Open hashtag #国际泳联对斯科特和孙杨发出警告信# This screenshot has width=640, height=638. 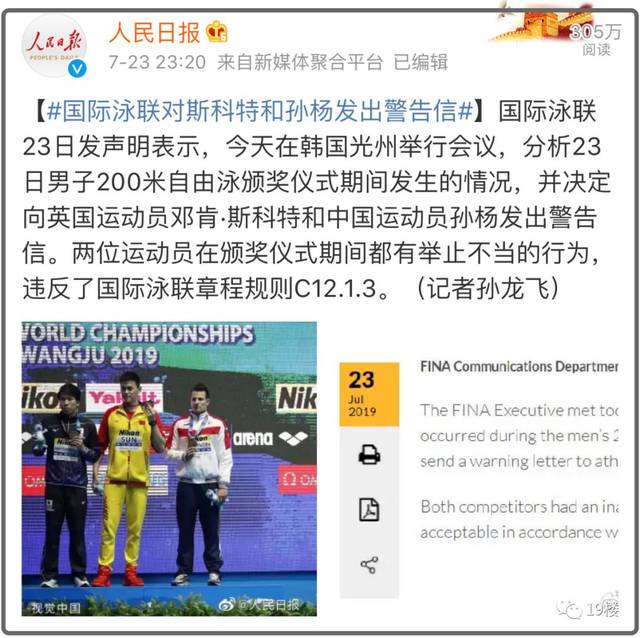coord(260,111)
